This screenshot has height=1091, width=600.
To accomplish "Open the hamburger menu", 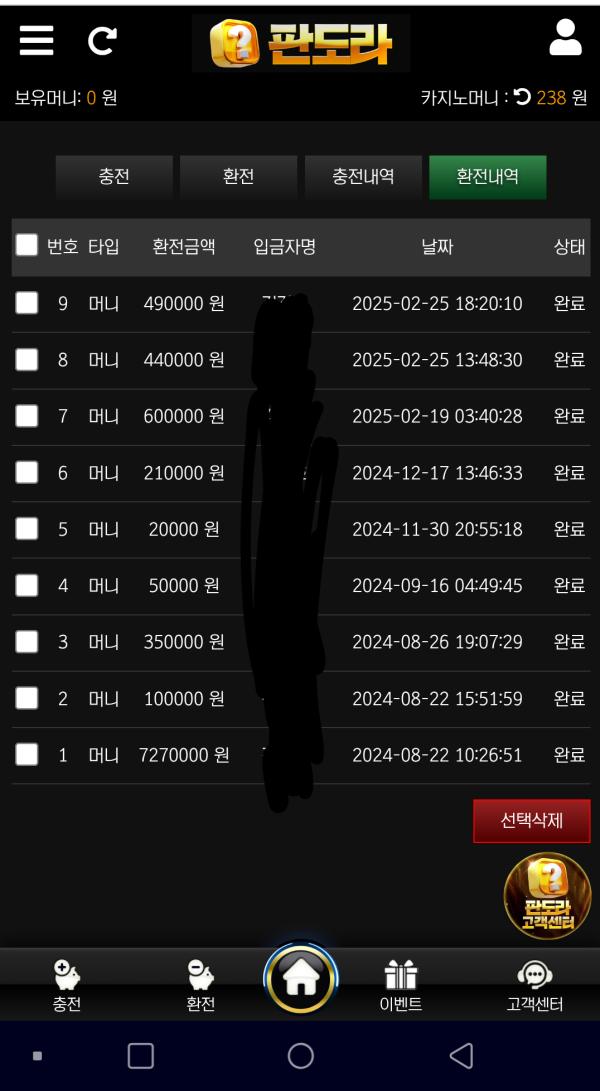I will (36, 40).
